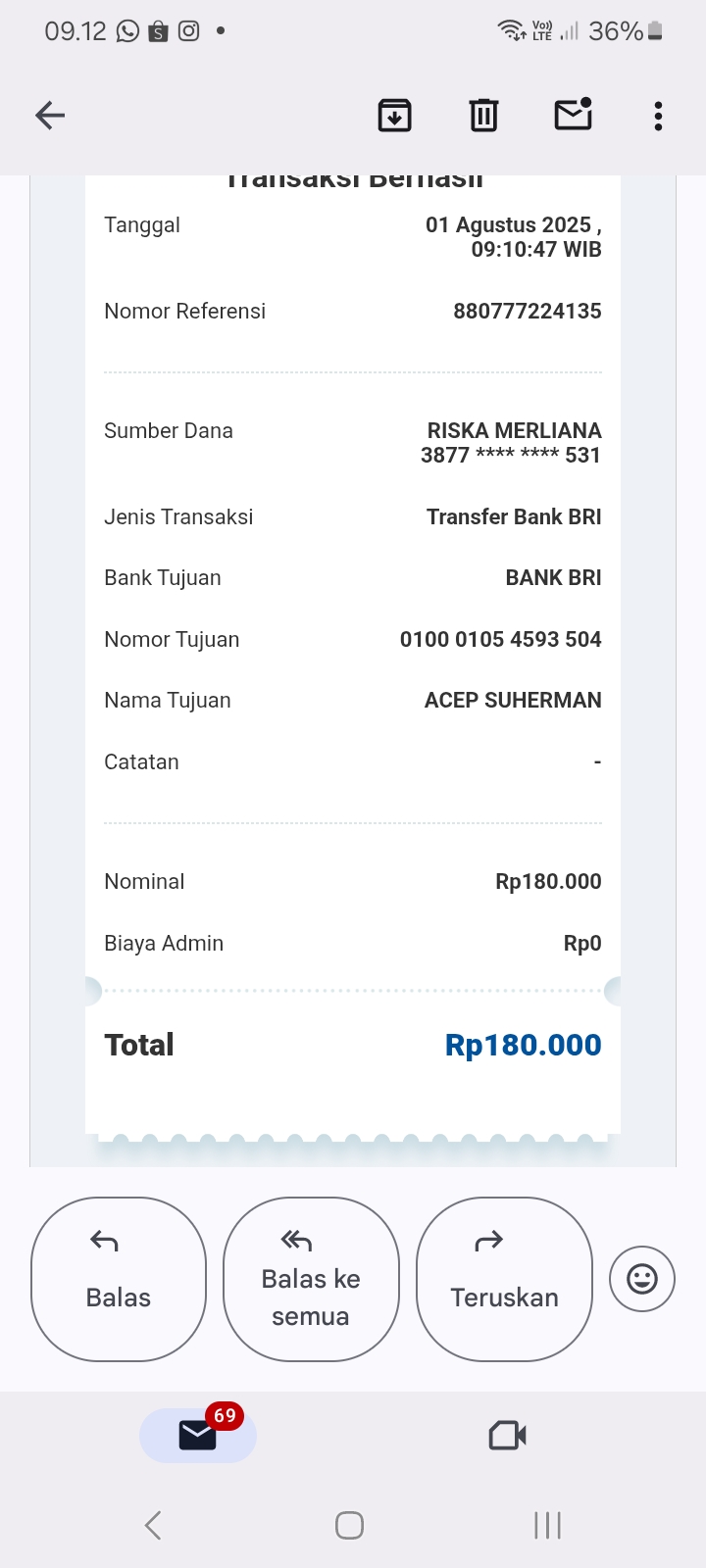Go back to the inbox list
The width and height of the screenshot is (706, 1568).
tap(50, 116)
